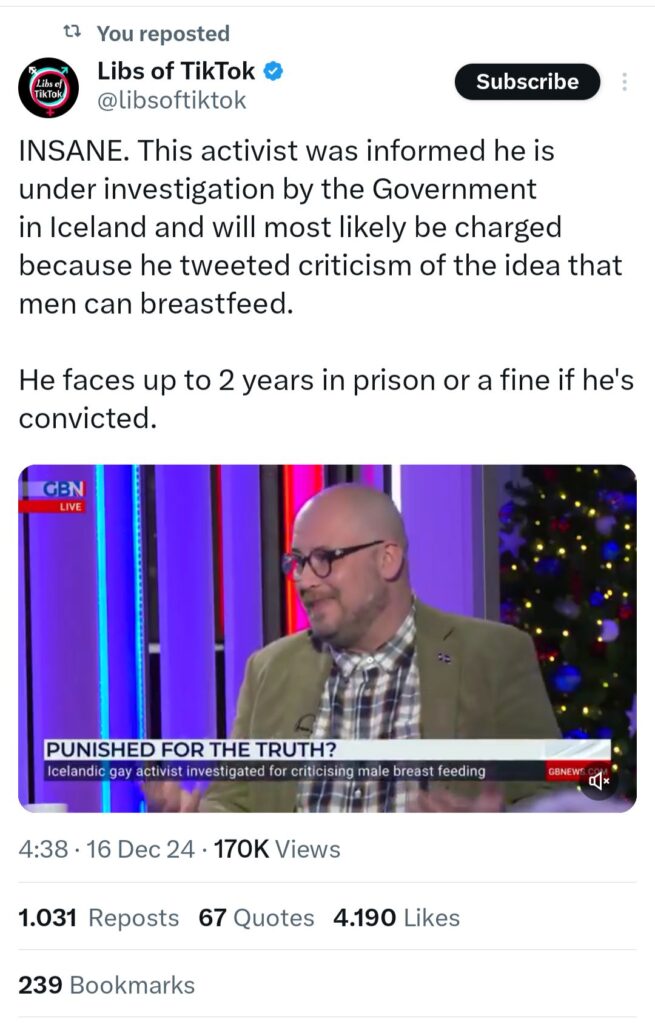
Task: Subscribe to Libs of TikTok
Action: click(527, 82)
